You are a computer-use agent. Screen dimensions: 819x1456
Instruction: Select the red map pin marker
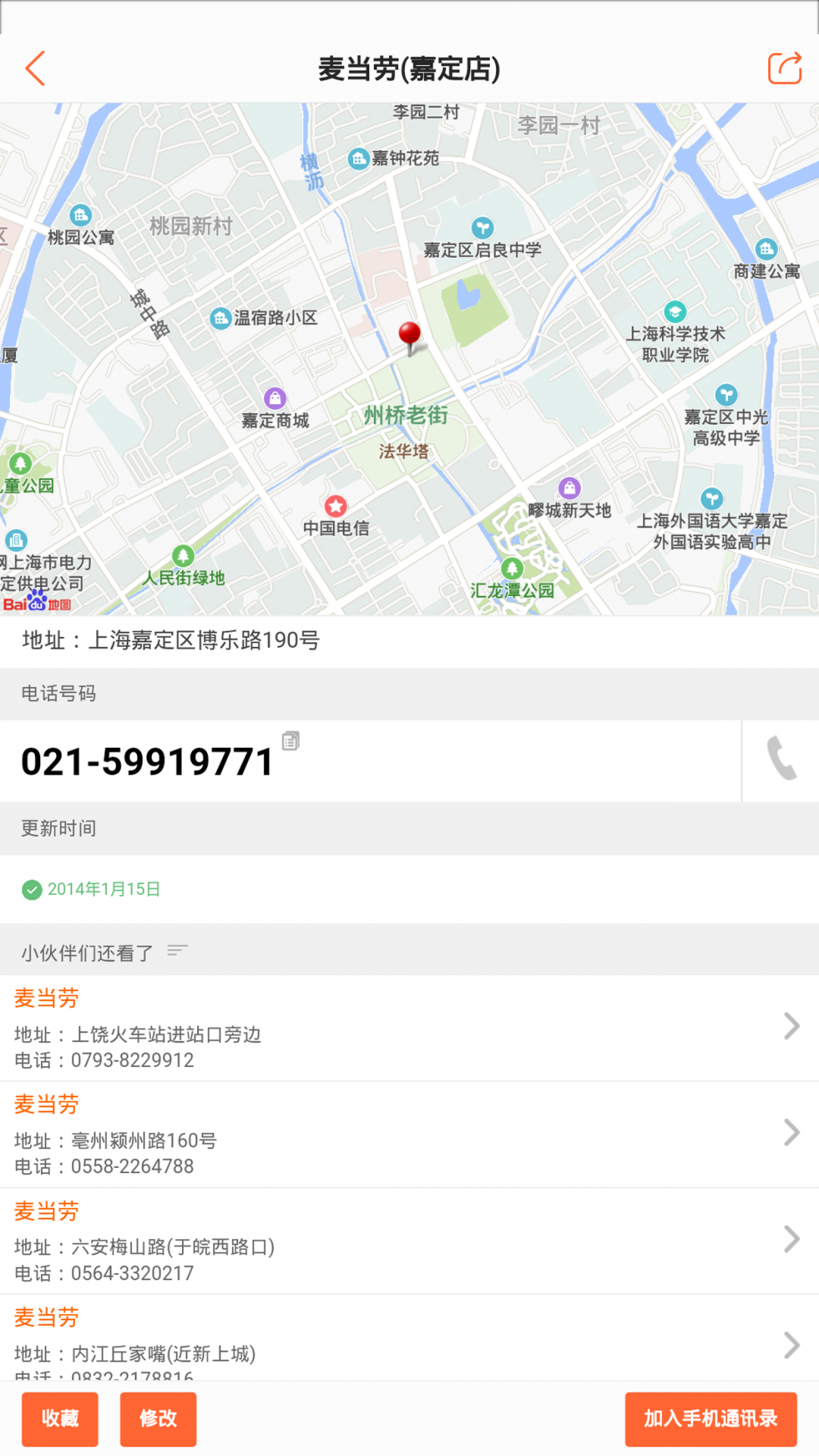pos(409,332)
